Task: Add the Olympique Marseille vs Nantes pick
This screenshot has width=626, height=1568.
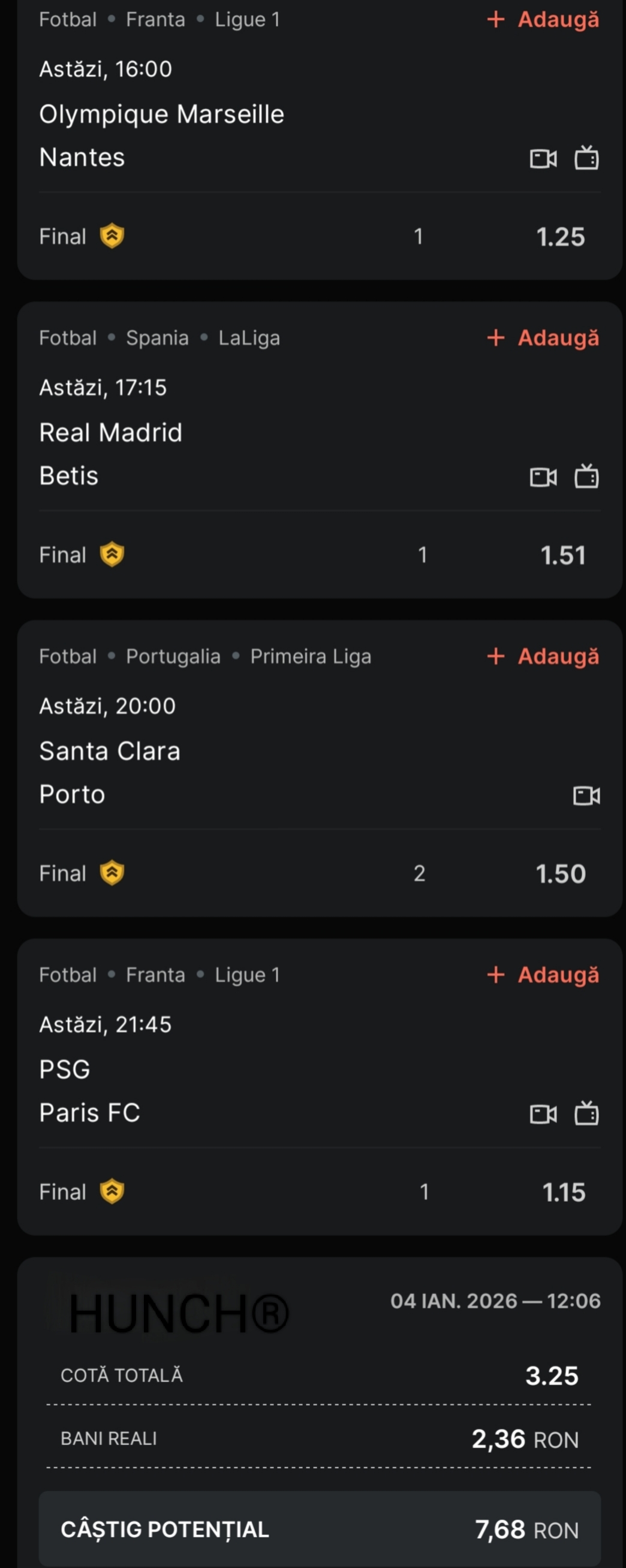Action: click(x=543, y=19)
